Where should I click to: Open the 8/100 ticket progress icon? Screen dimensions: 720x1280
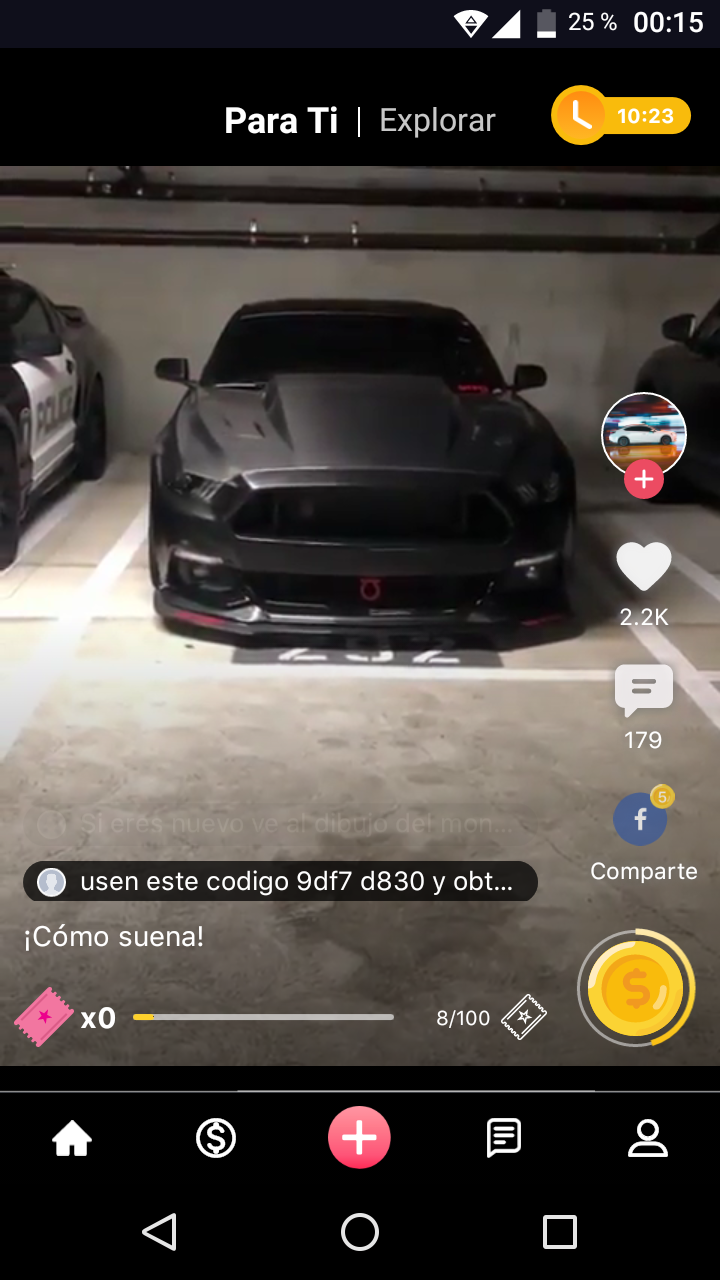pos(524,1017)
